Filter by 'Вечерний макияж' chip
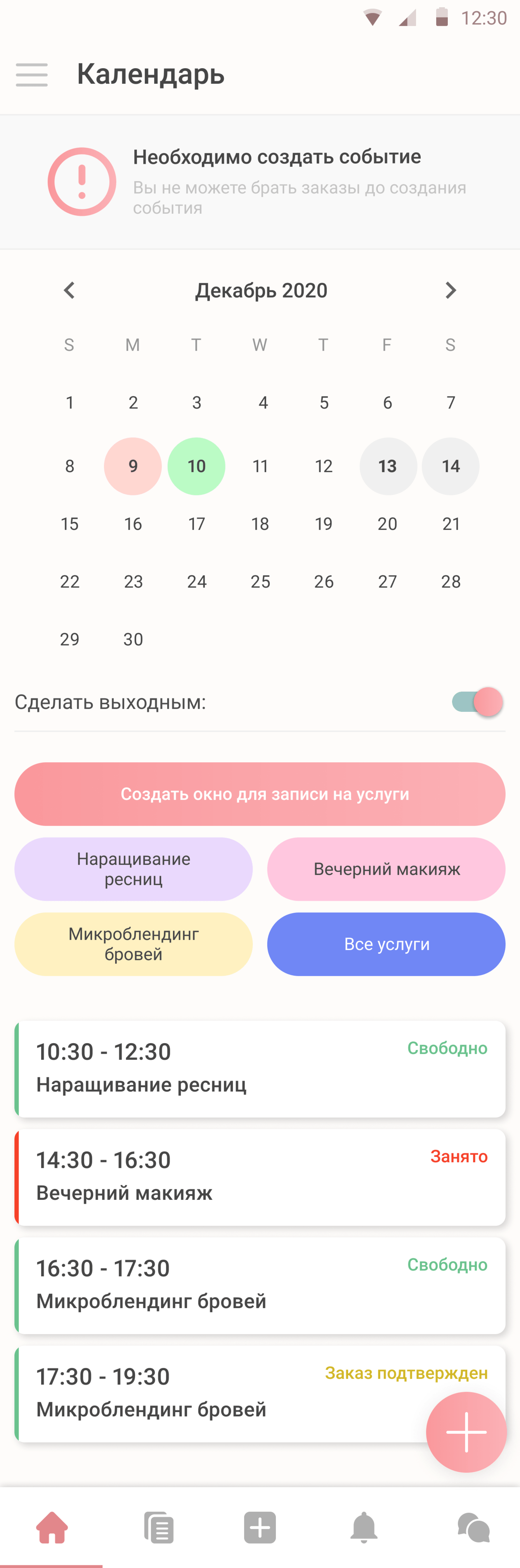The image size is (520, 1568). point(386,869)
